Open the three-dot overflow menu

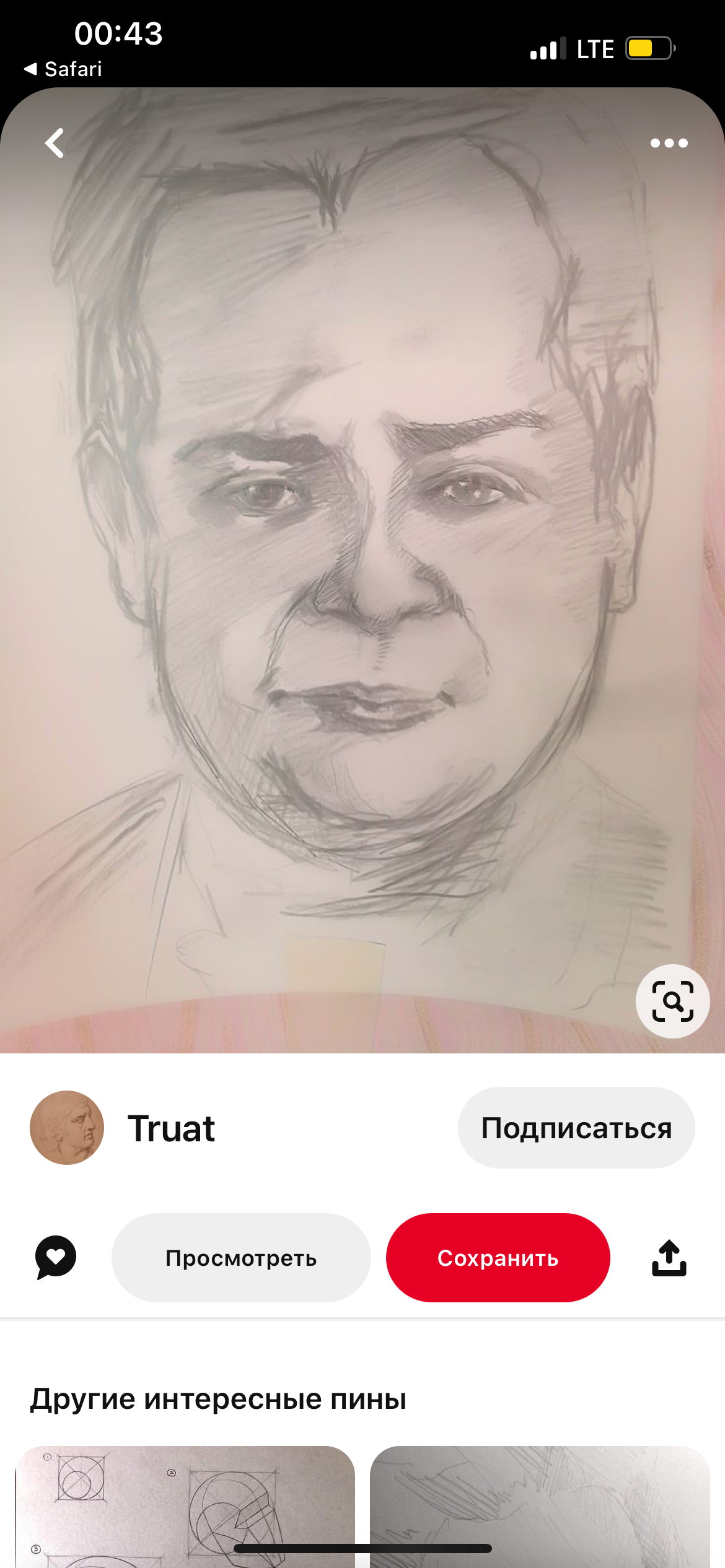[669, 143]
